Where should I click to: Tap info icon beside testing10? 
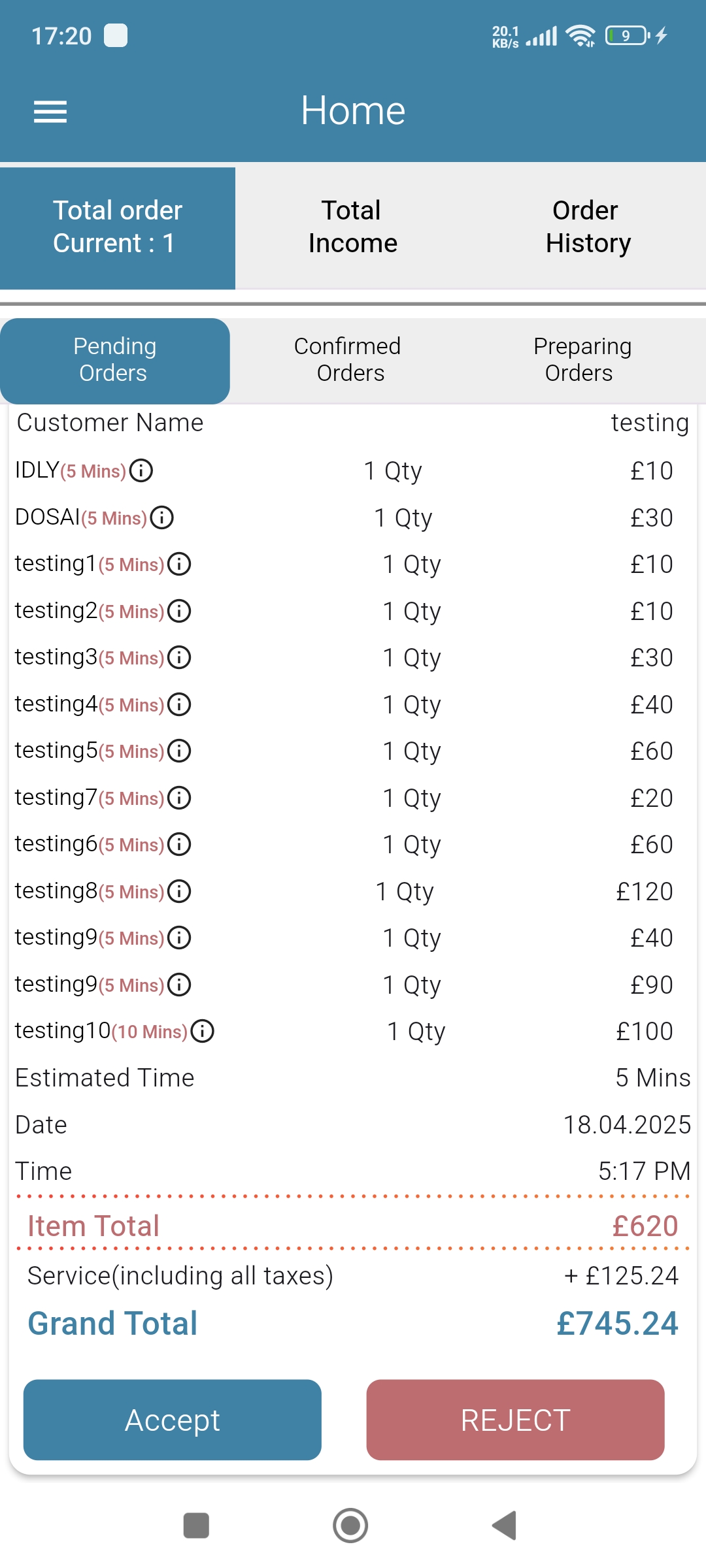point(203,1031)
